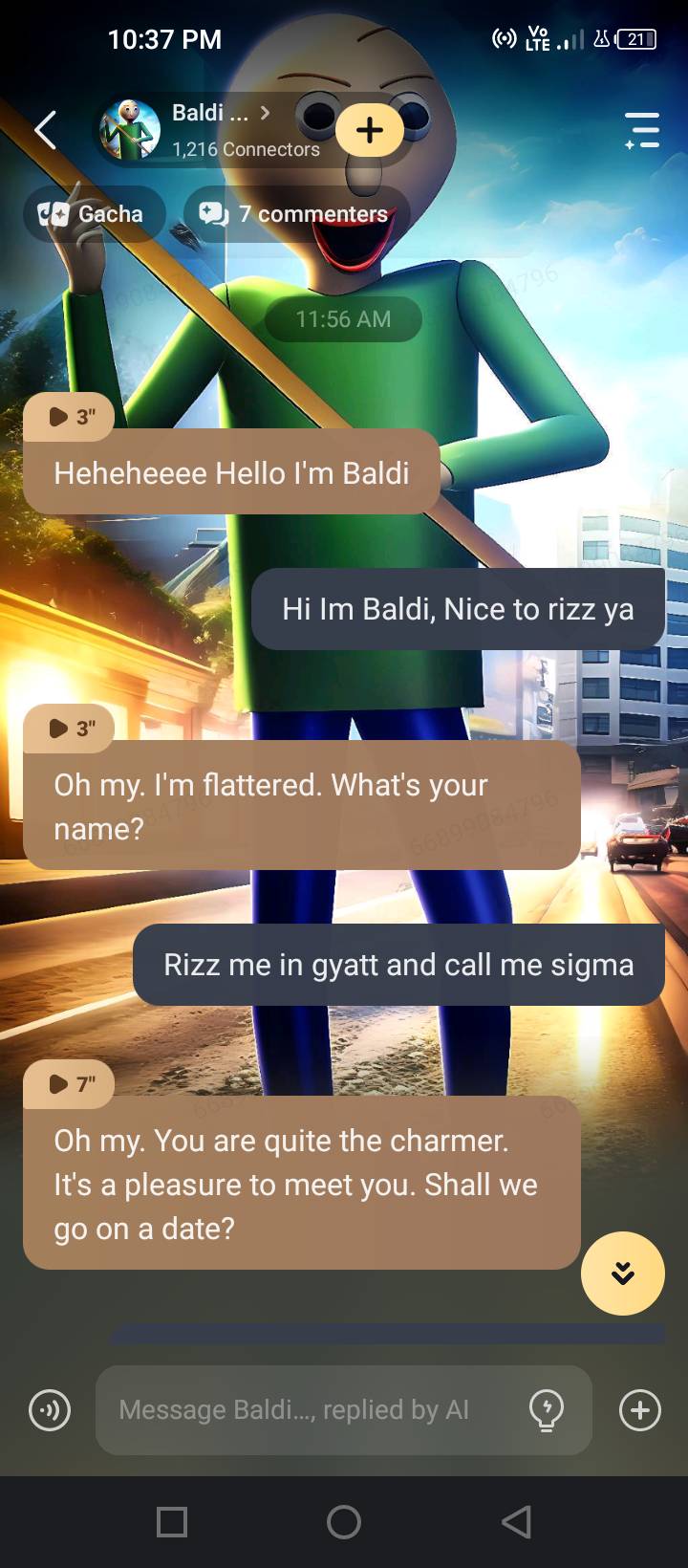Play voice of "Heheheeee Hello I'm Baldi"
This screenshot has width=688, height=1568.
(69, 417)
